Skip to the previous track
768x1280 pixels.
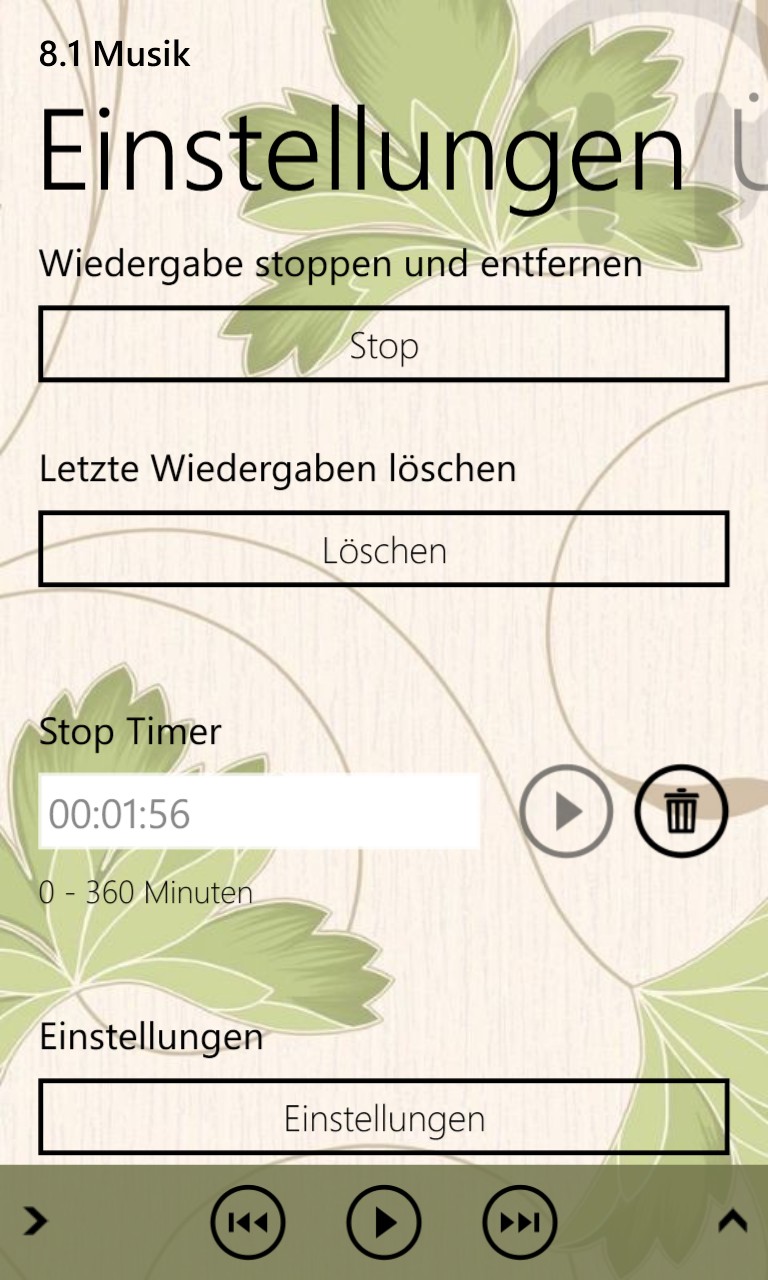(x=248, y=1222)
